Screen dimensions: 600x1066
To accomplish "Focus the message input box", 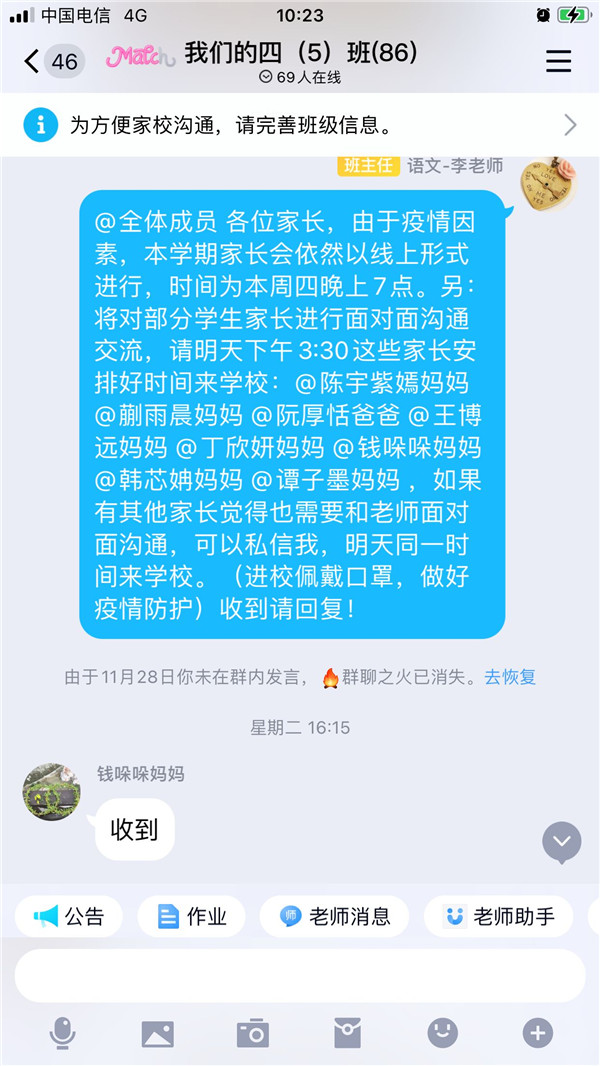I will [x=300, y=976].
